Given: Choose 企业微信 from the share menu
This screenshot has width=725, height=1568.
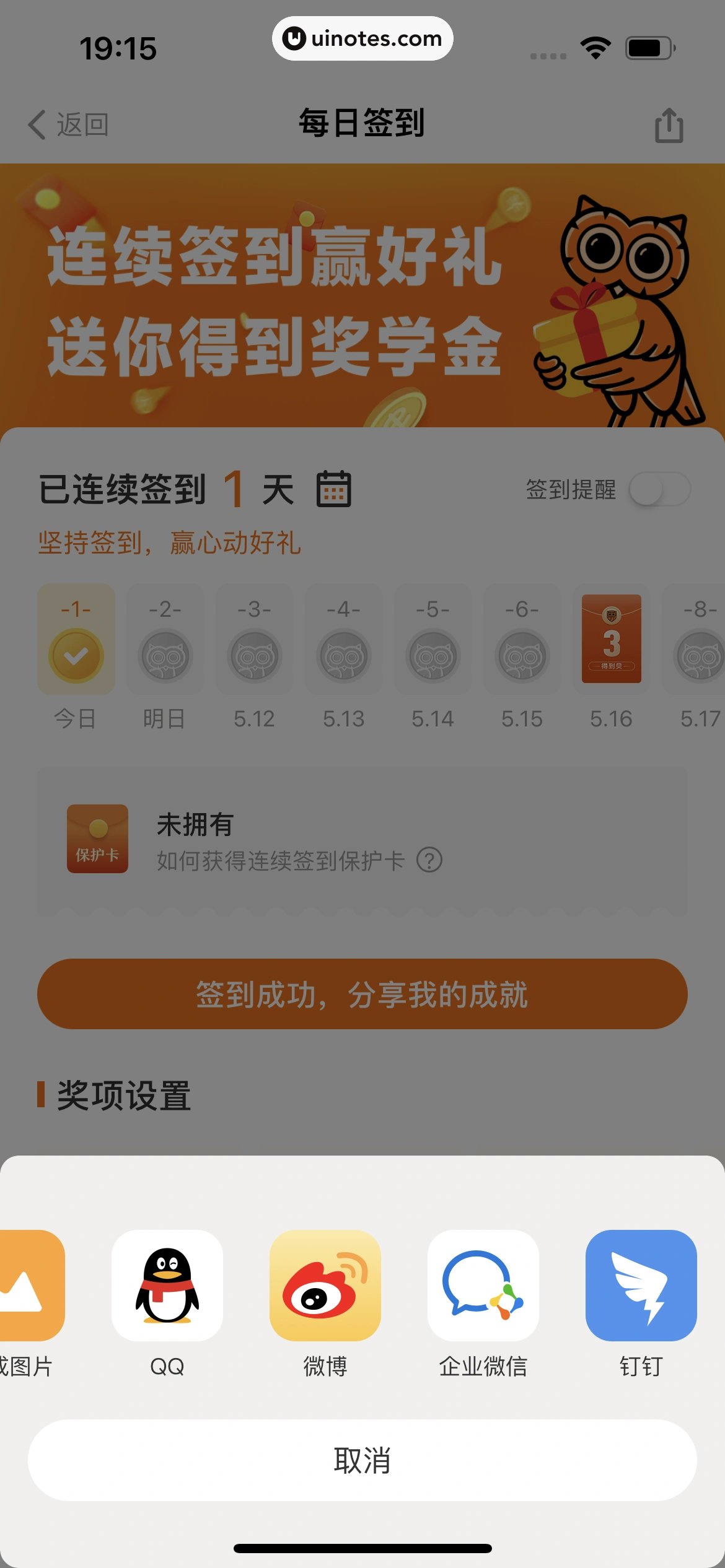Looking at the screenshot, I should [x=483, y=1288].
